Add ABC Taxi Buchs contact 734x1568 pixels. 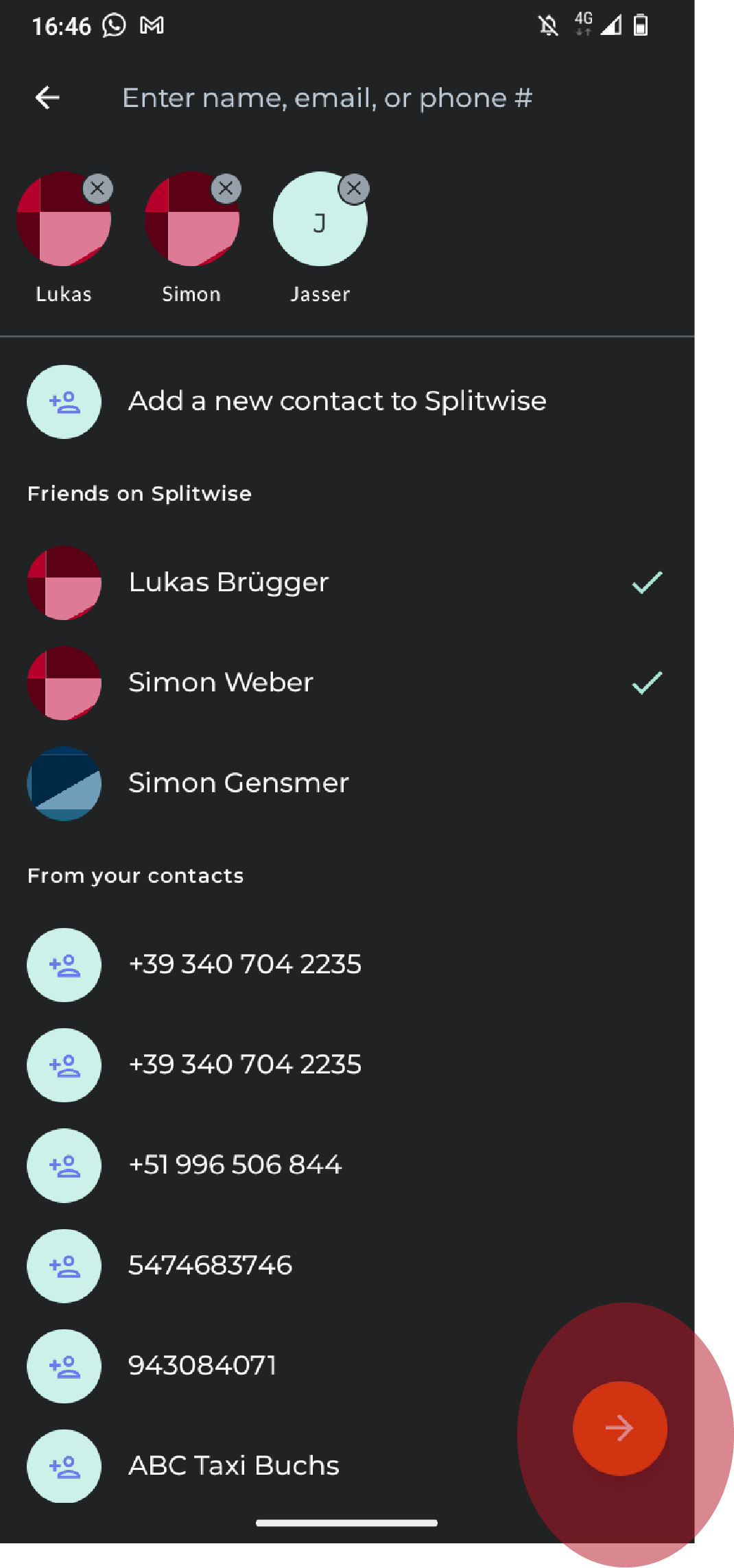point(233,1465)
